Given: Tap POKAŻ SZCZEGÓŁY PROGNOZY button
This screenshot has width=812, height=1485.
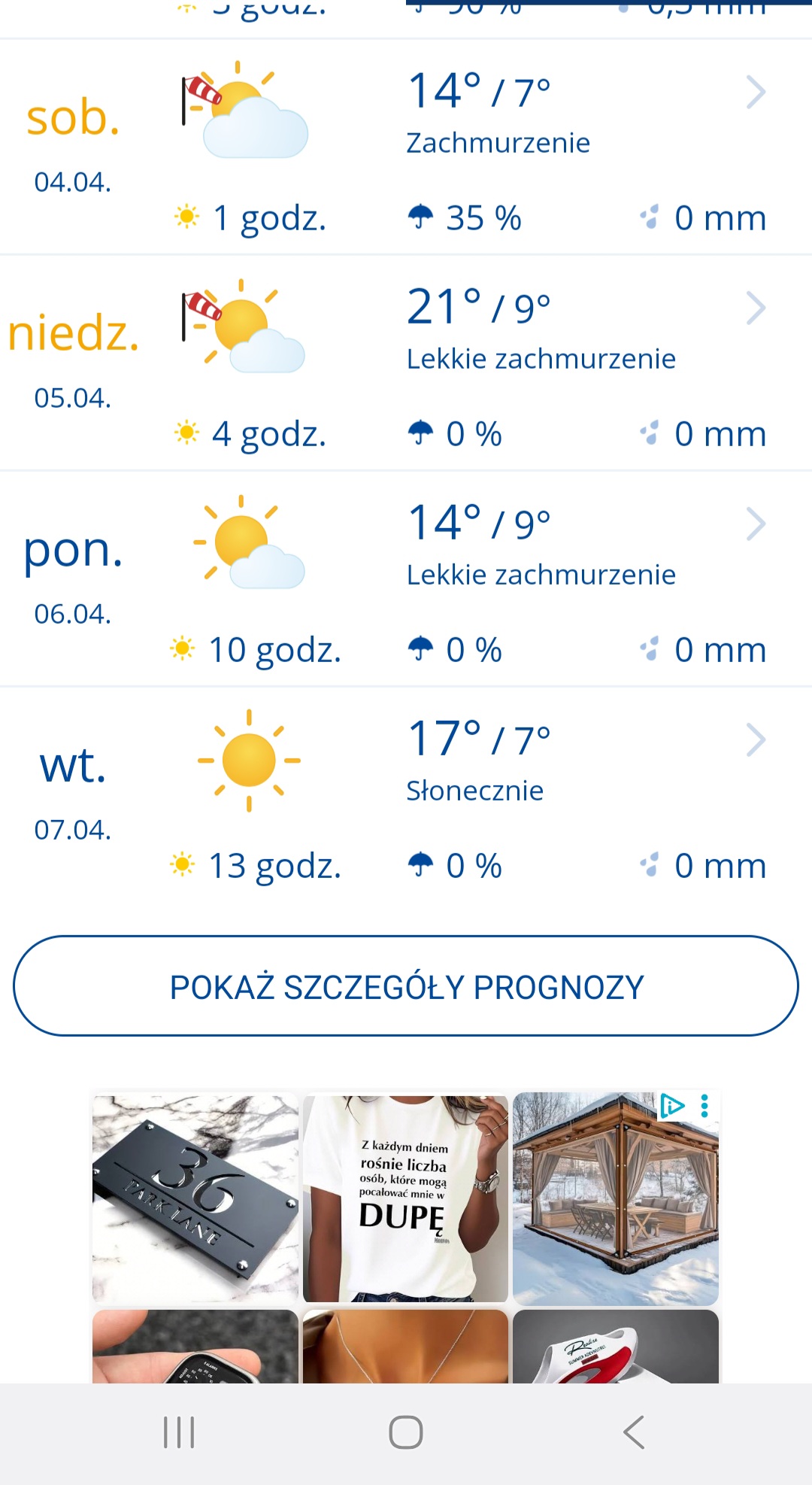Looking at the screenshot, I should [x=406, y=986].
